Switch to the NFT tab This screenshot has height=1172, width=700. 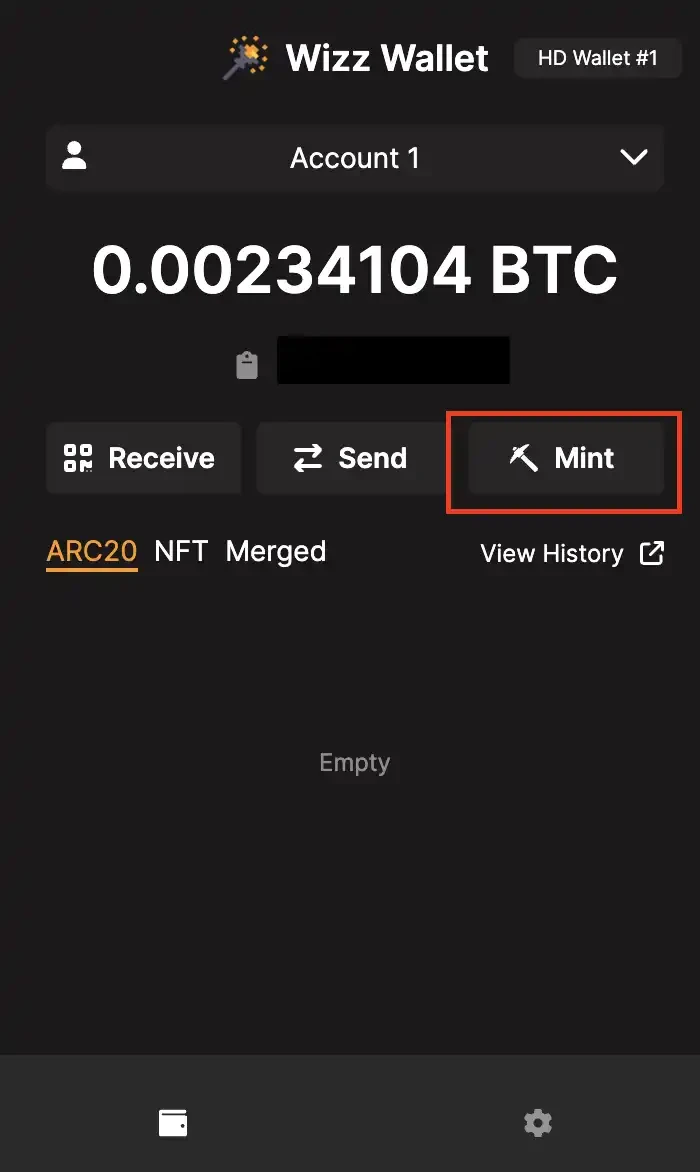[x=181, y=551]
